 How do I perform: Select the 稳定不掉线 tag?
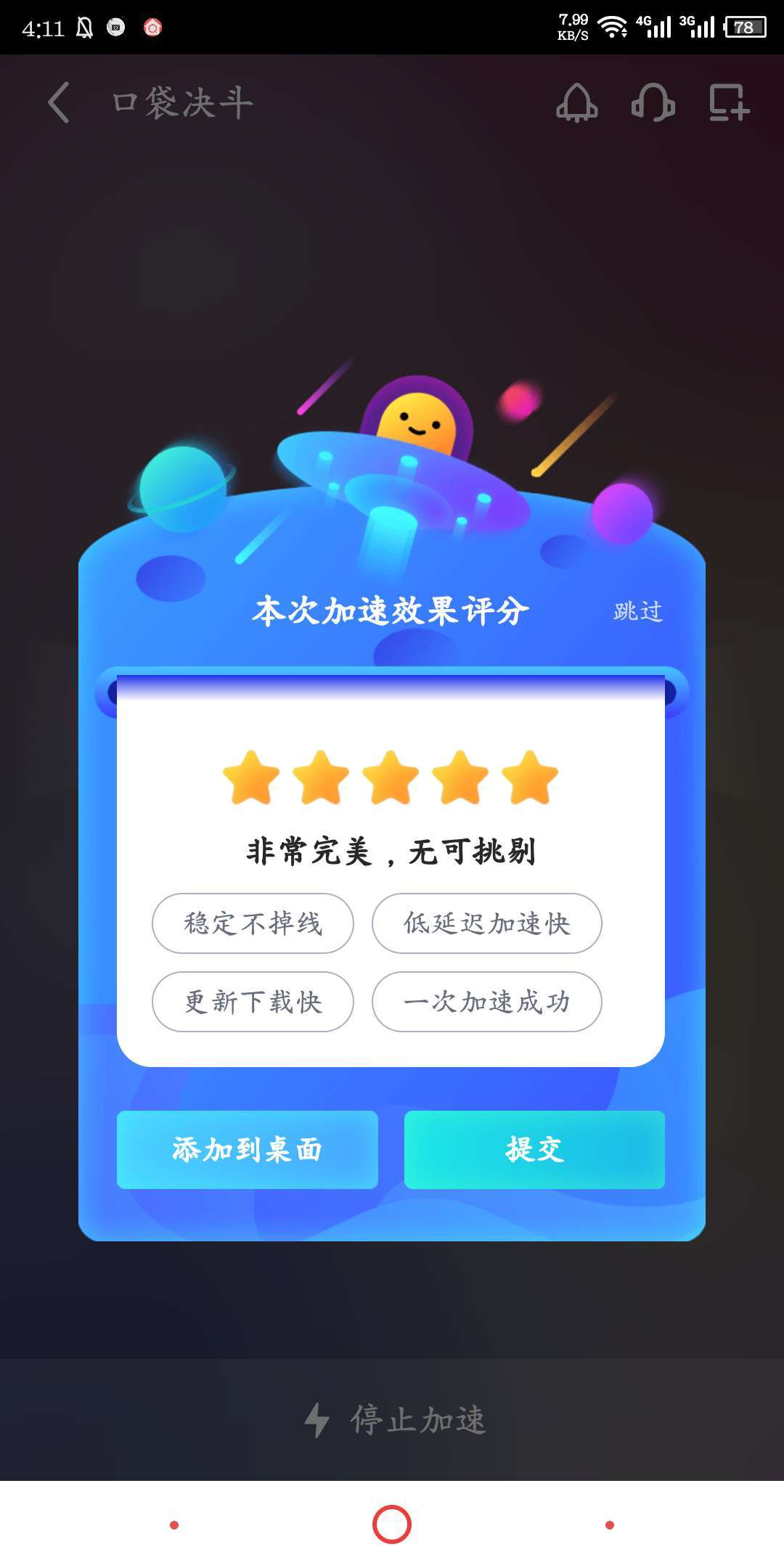[253, 923]
